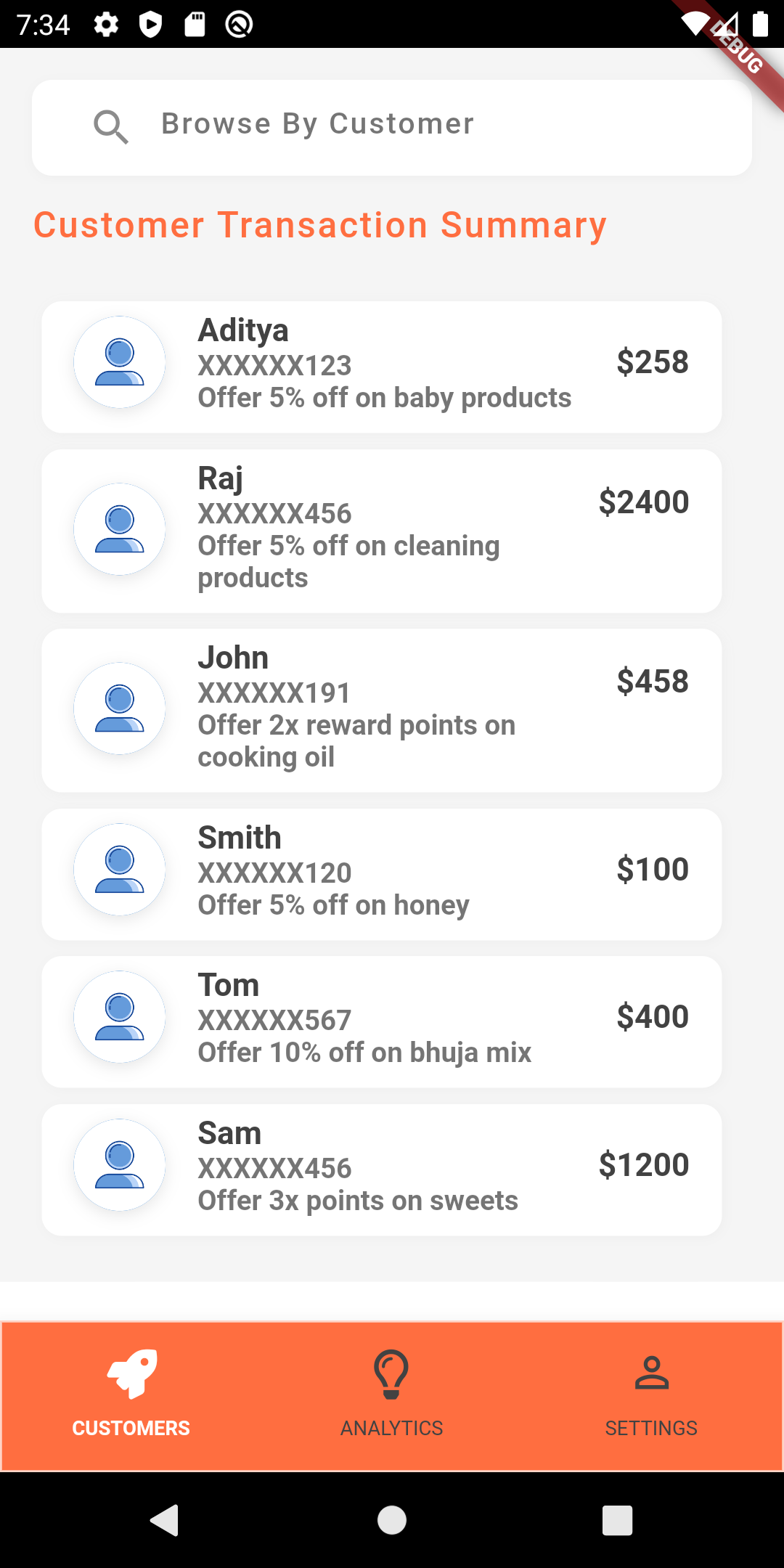Viewport: 784px width, 1568px height.
Task: View Raj's customer transaction details
Action: point(382,531)
